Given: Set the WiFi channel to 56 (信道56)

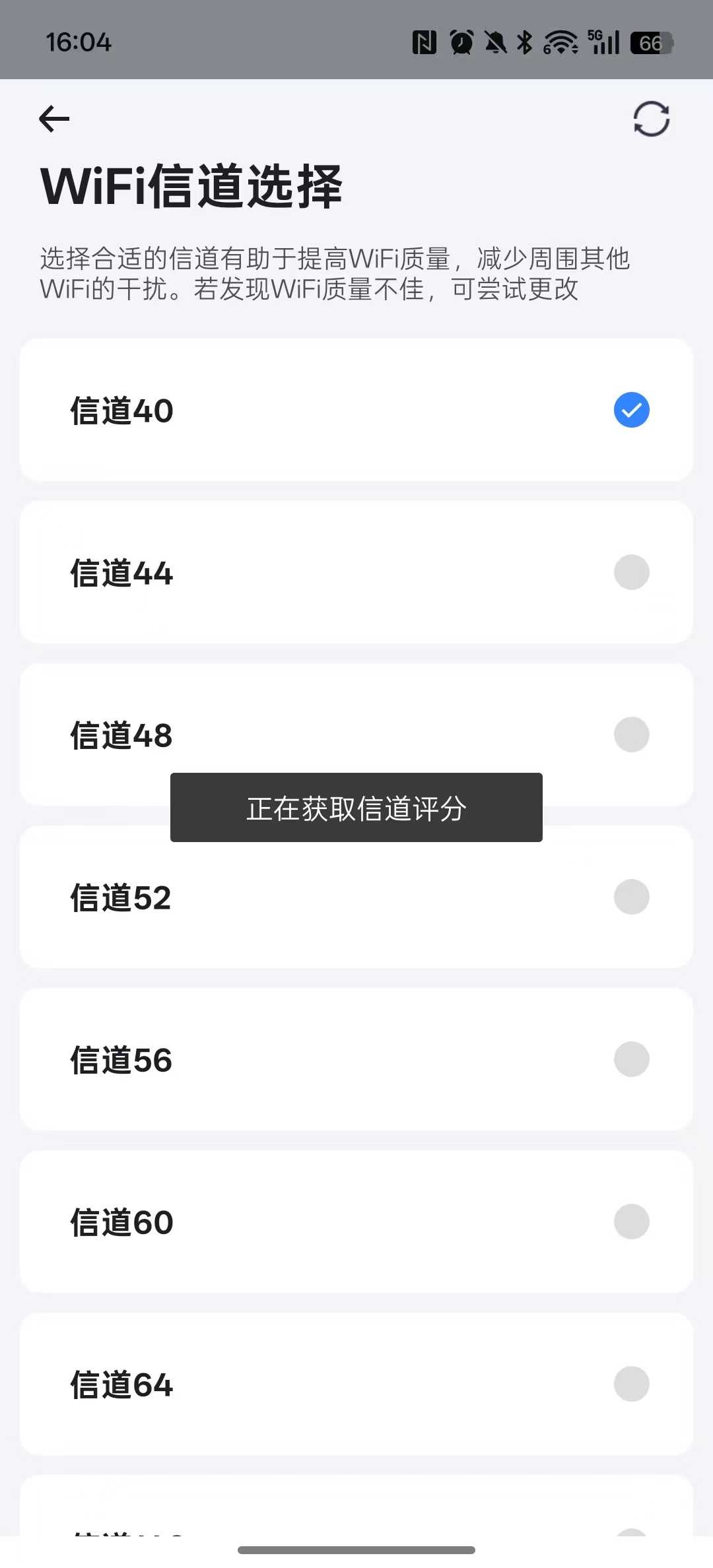Looking at the screenshot, I should coord(356,1059).
